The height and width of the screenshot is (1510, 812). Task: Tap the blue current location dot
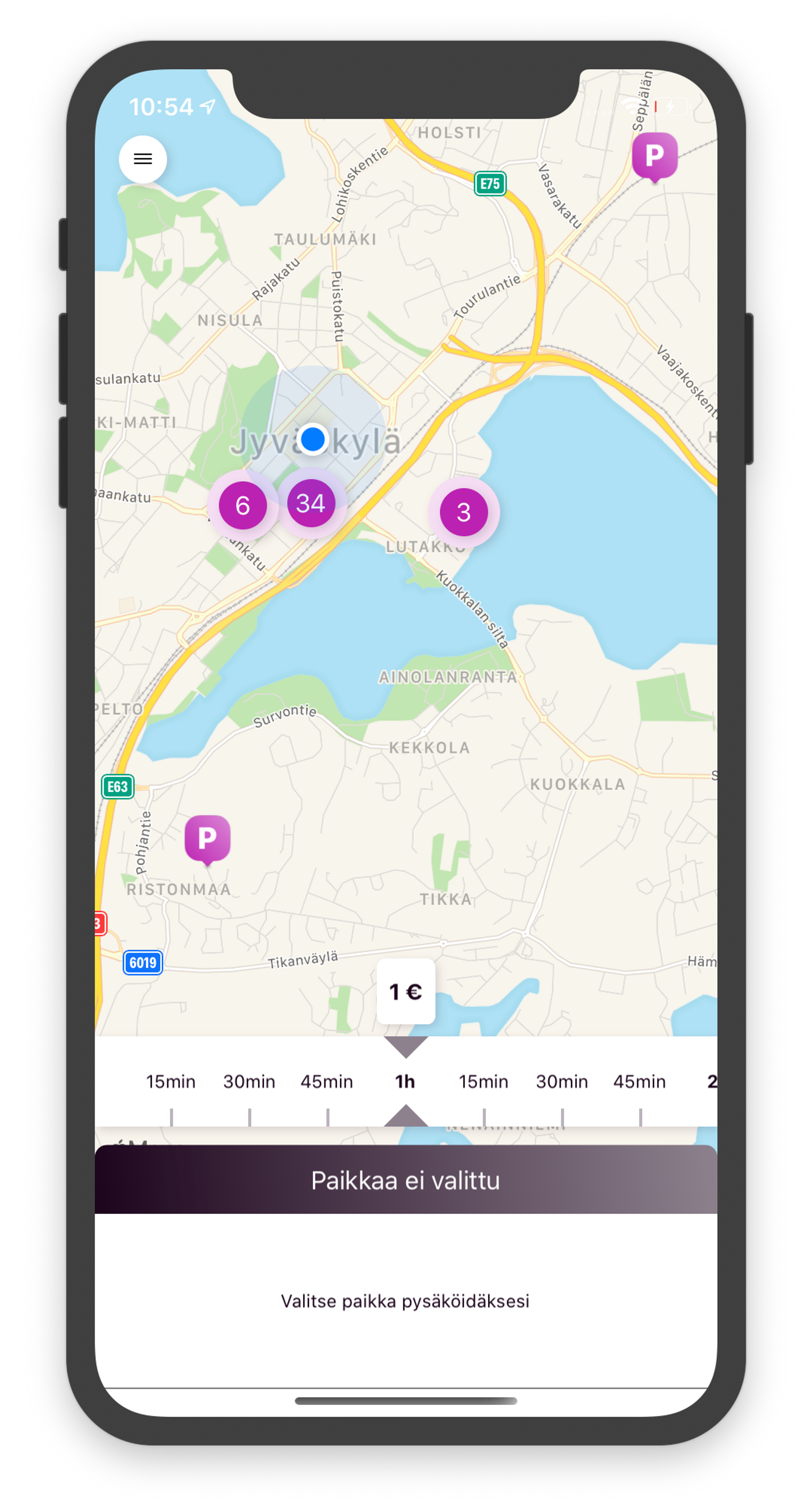tap(313, 438)
